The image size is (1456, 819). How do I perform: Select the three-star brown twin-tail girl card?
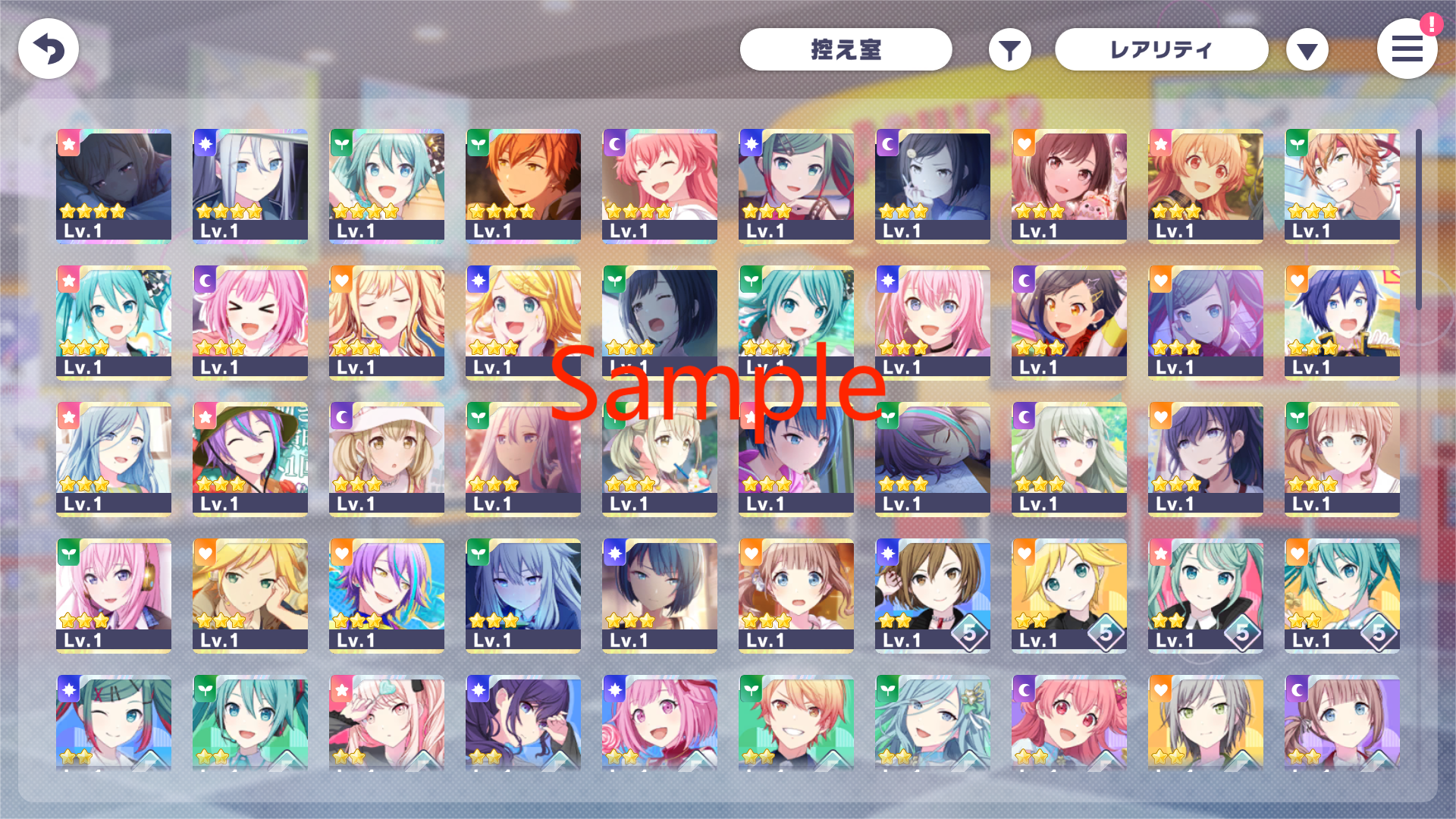pos(796,595)
